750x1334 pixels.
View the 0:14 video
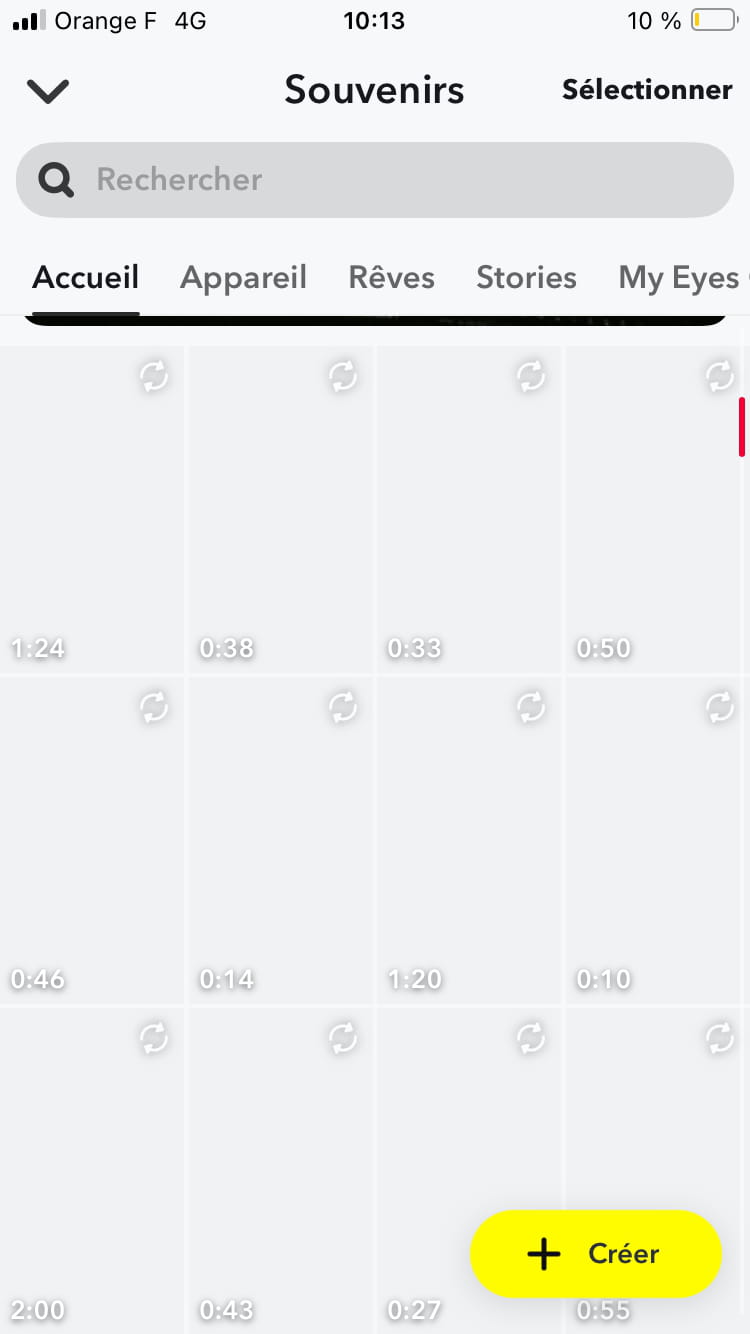coord(281,840)
